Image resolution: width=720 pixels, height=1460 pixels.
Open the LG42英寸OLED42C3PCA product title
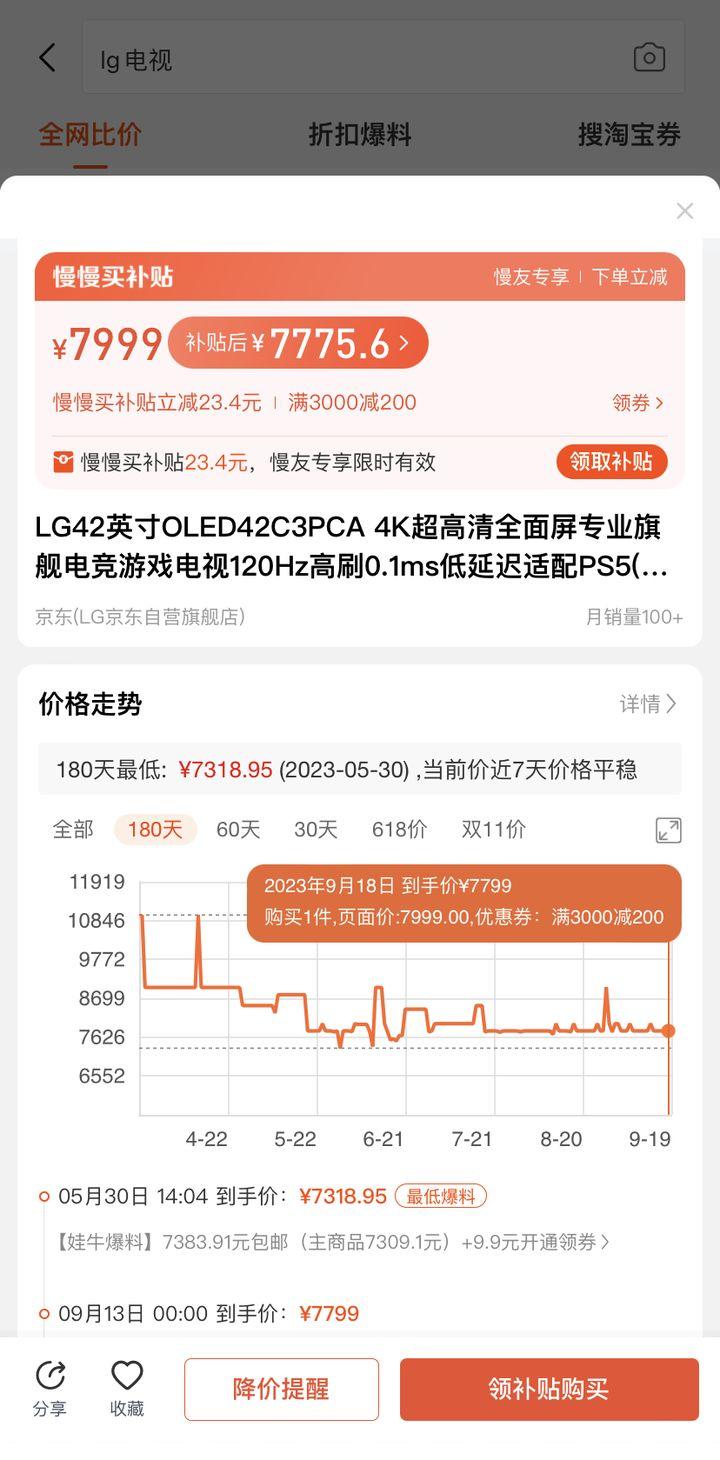pyautogui.click(x=351, y=547)
